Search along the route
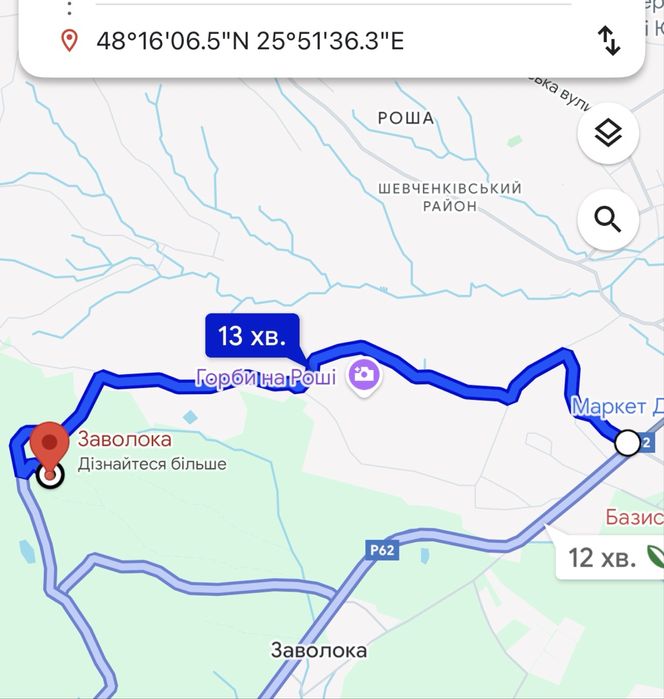This screenshot has height=699, width=664. [608, 218]
